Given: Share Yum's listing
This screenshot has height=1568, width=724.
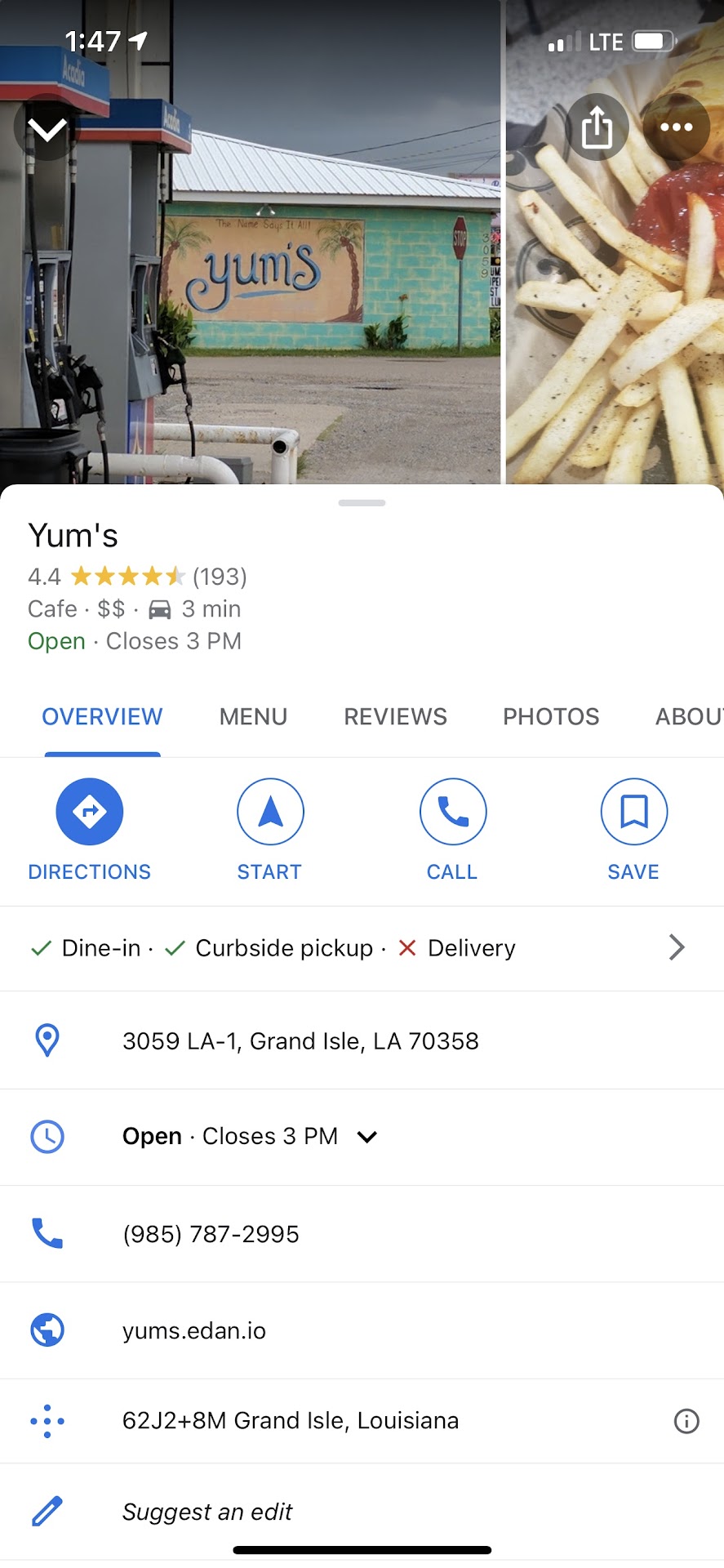Looking at the screenshot, I should [597, 127].
